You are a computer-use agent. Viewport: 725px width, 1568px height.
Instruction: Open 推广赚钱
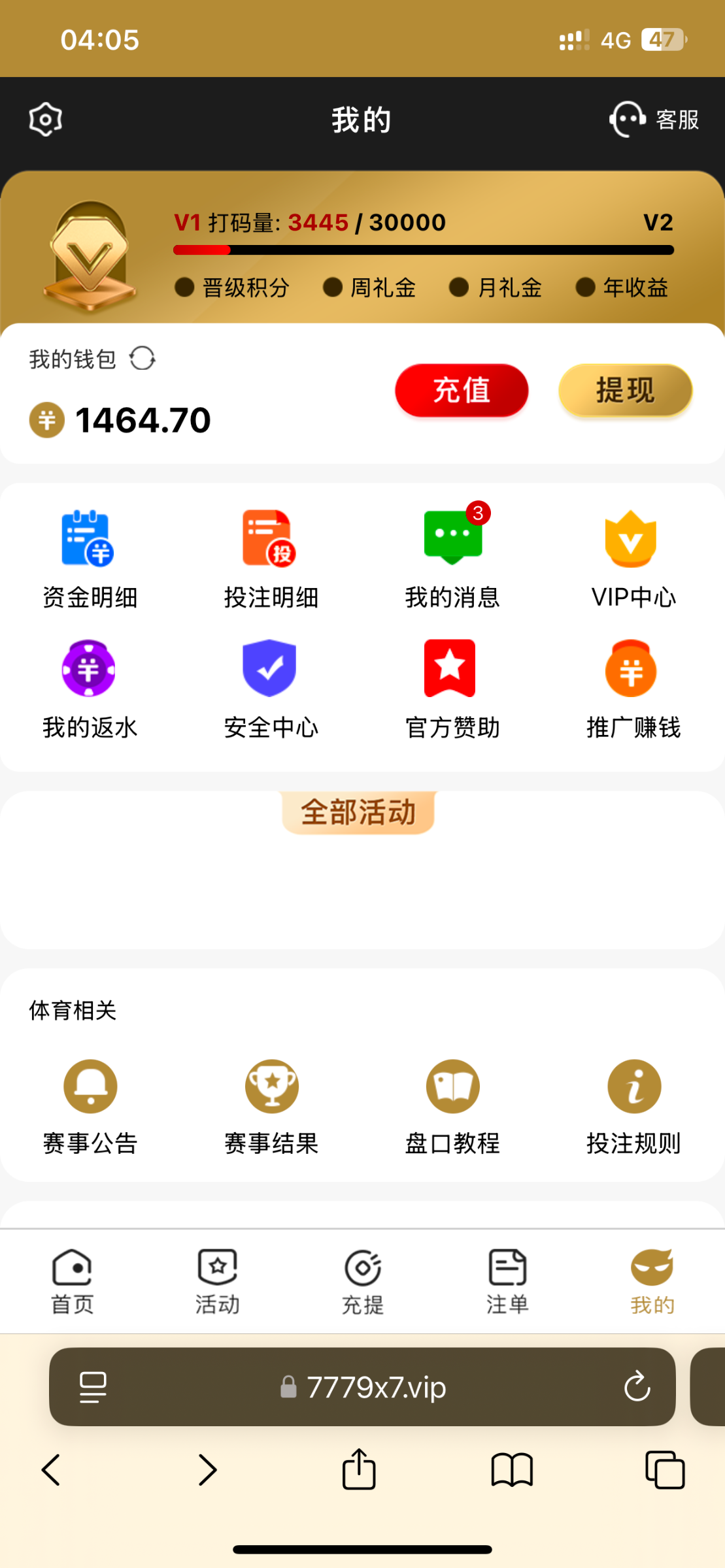tap(633, 689)
